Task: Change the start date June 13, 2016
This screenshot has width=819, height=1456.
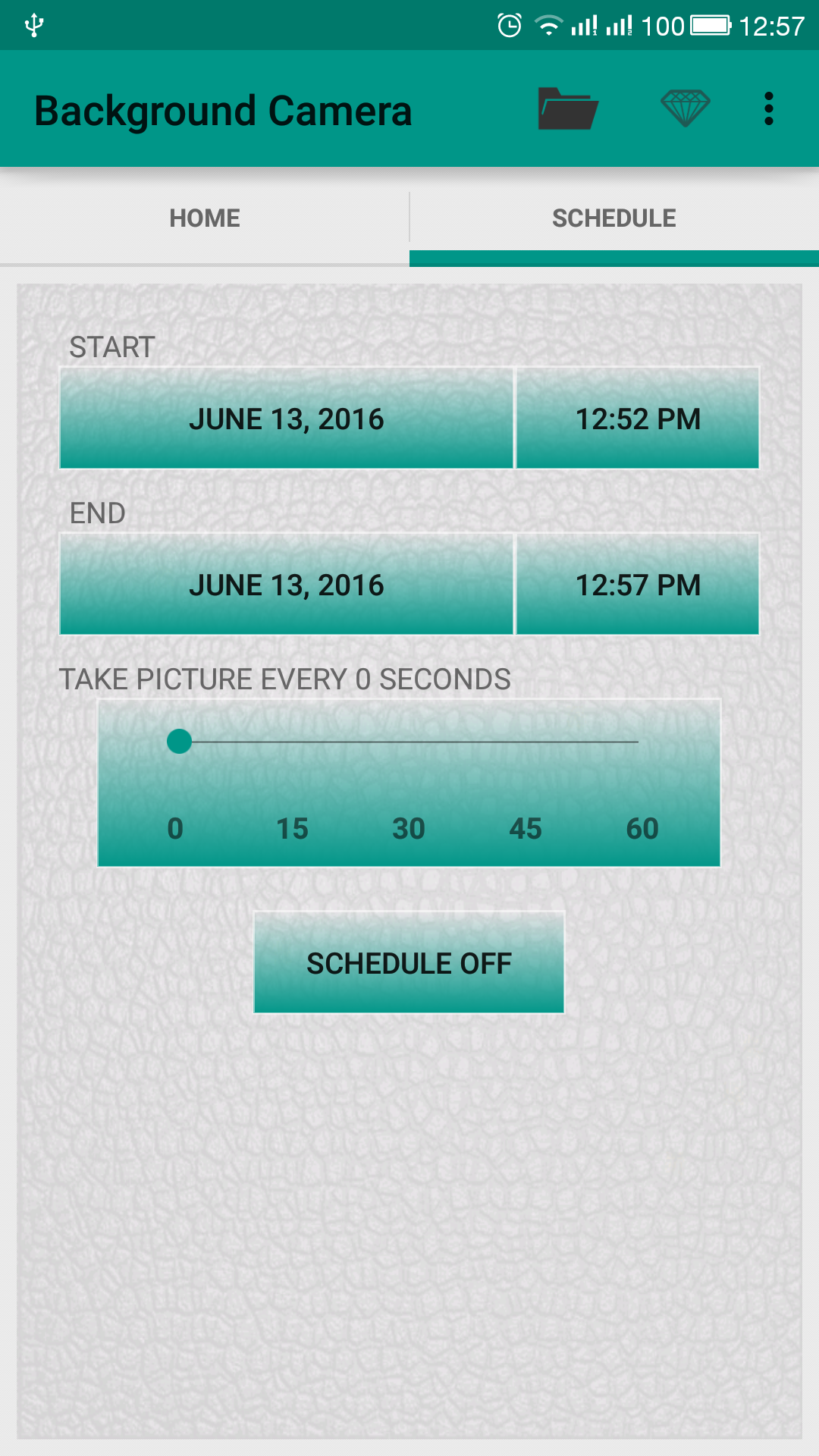Action: [287, 419]
